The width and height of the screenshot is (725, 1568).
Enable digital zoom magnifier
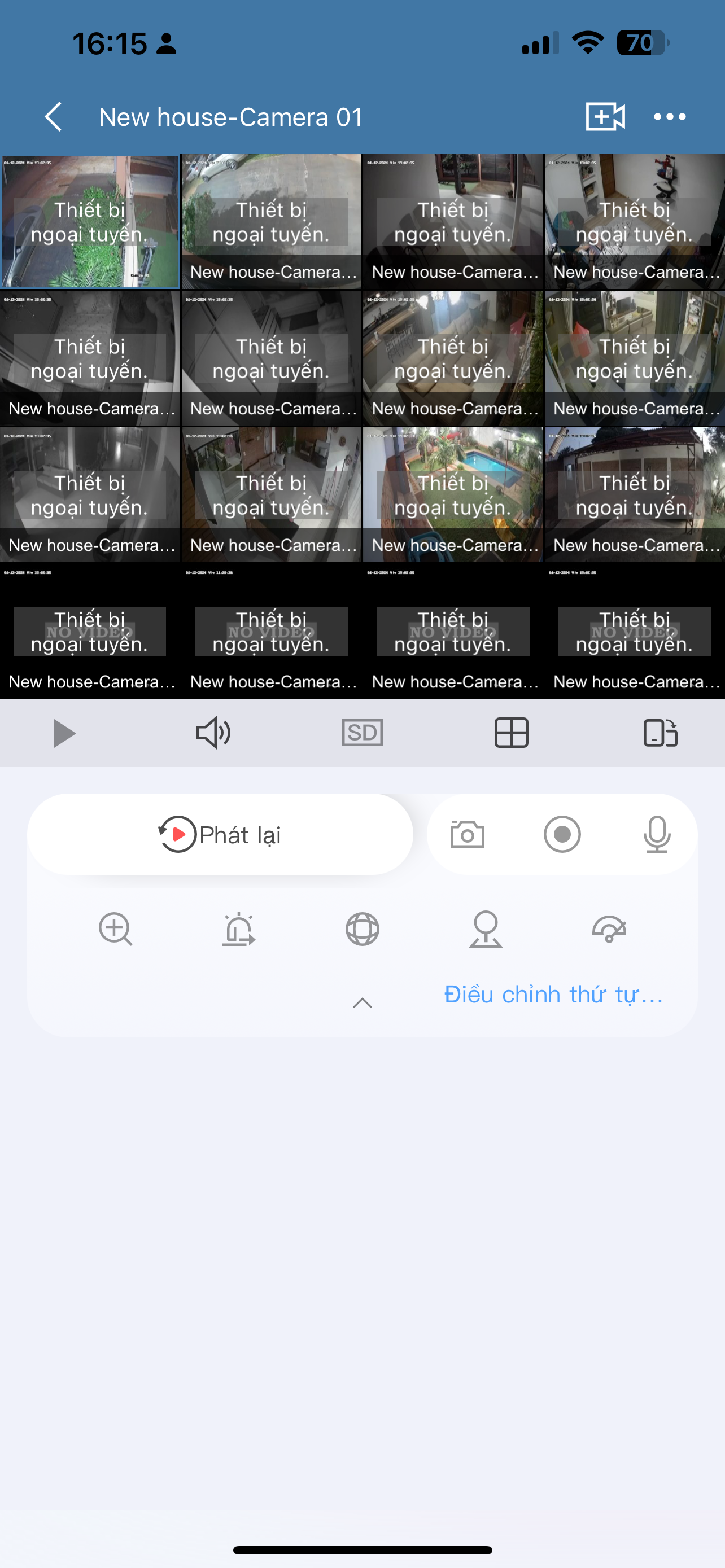click(116, 929)
